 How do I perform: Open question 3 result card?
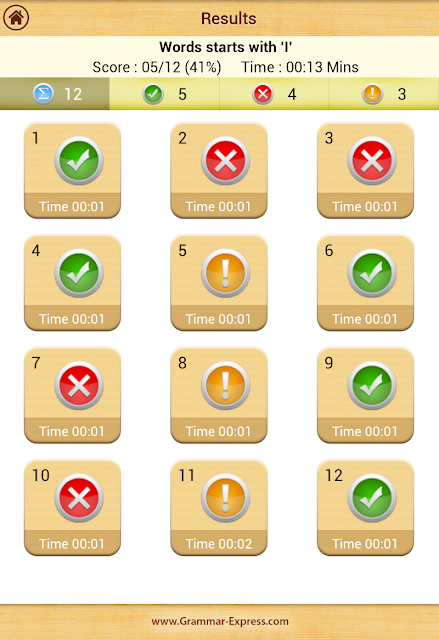click(365, 170)
